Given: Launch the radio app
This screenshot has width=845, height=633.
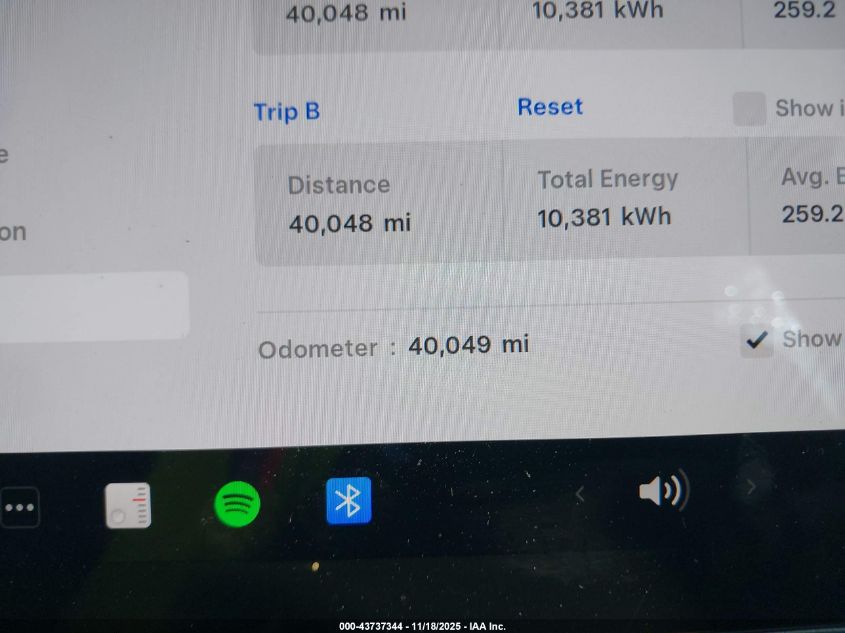Looking at the screenshot, I should click(128, 505).
